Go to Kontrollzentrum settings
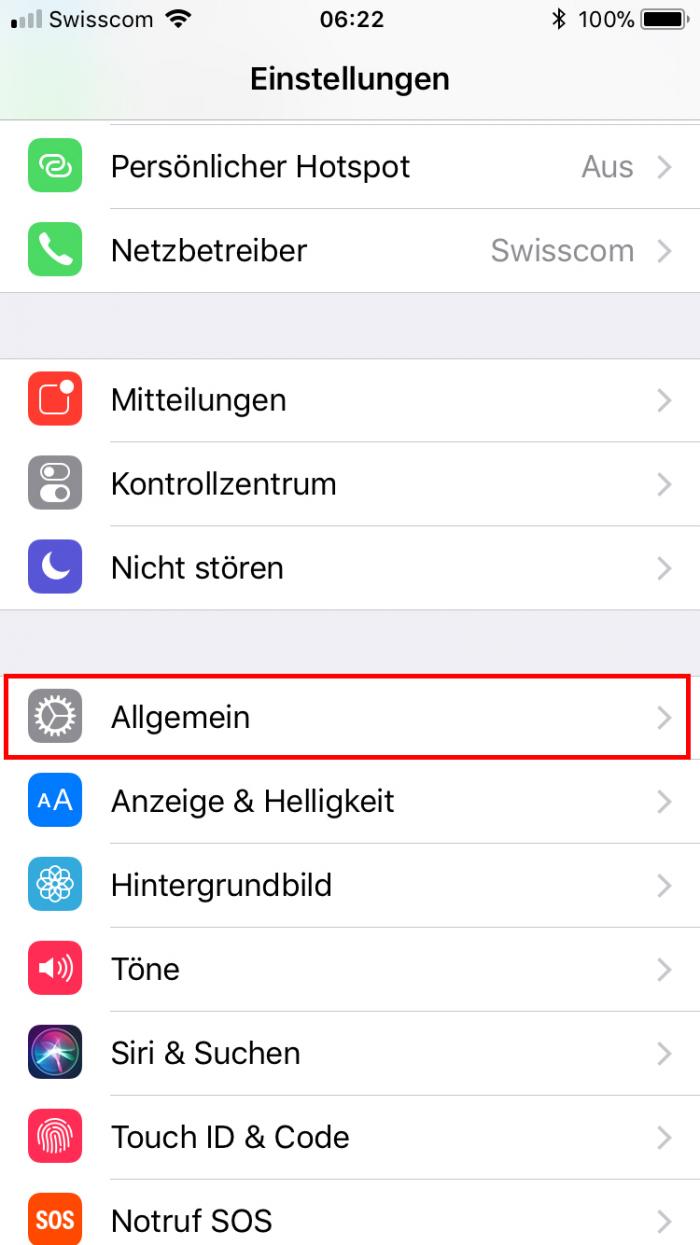Image resolution: width=700 pixels, height=1245 pixels. coord(350,484)
